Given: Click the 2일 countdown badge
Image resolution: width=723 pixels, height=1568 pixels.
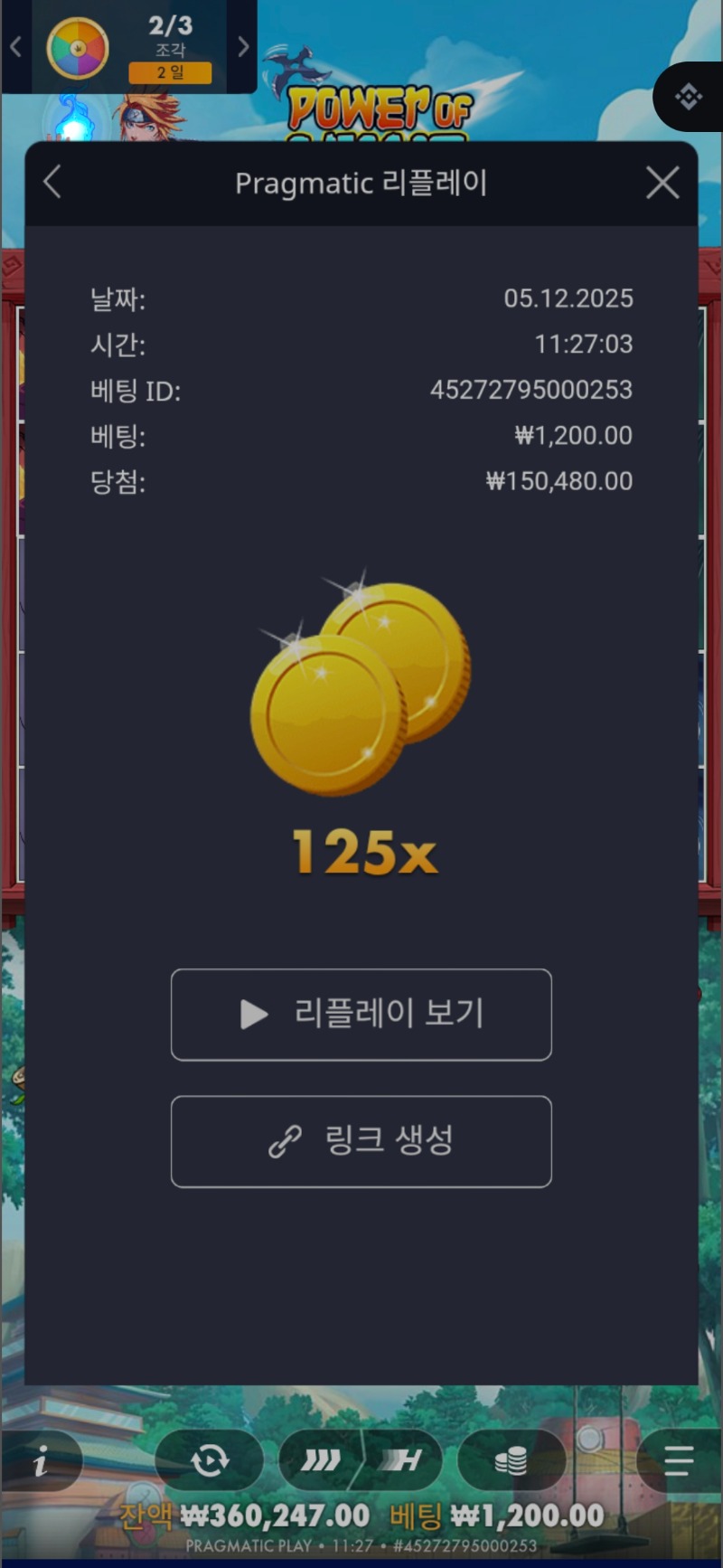Looking at the screenshot, I should (x=170, y=71).
